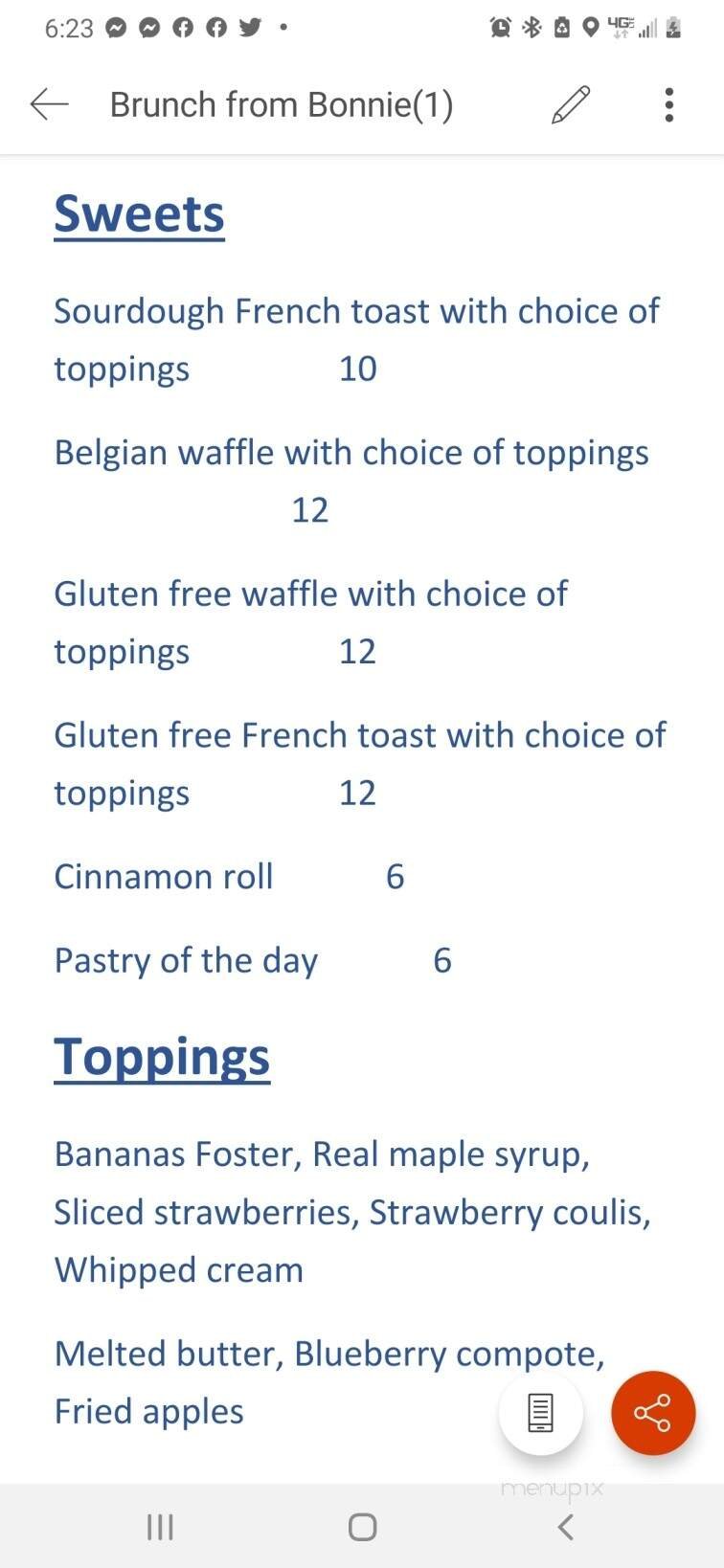Tap the recent apps navigation button
Screen dimensions: 724x1568
click(x=159, y=1528)
